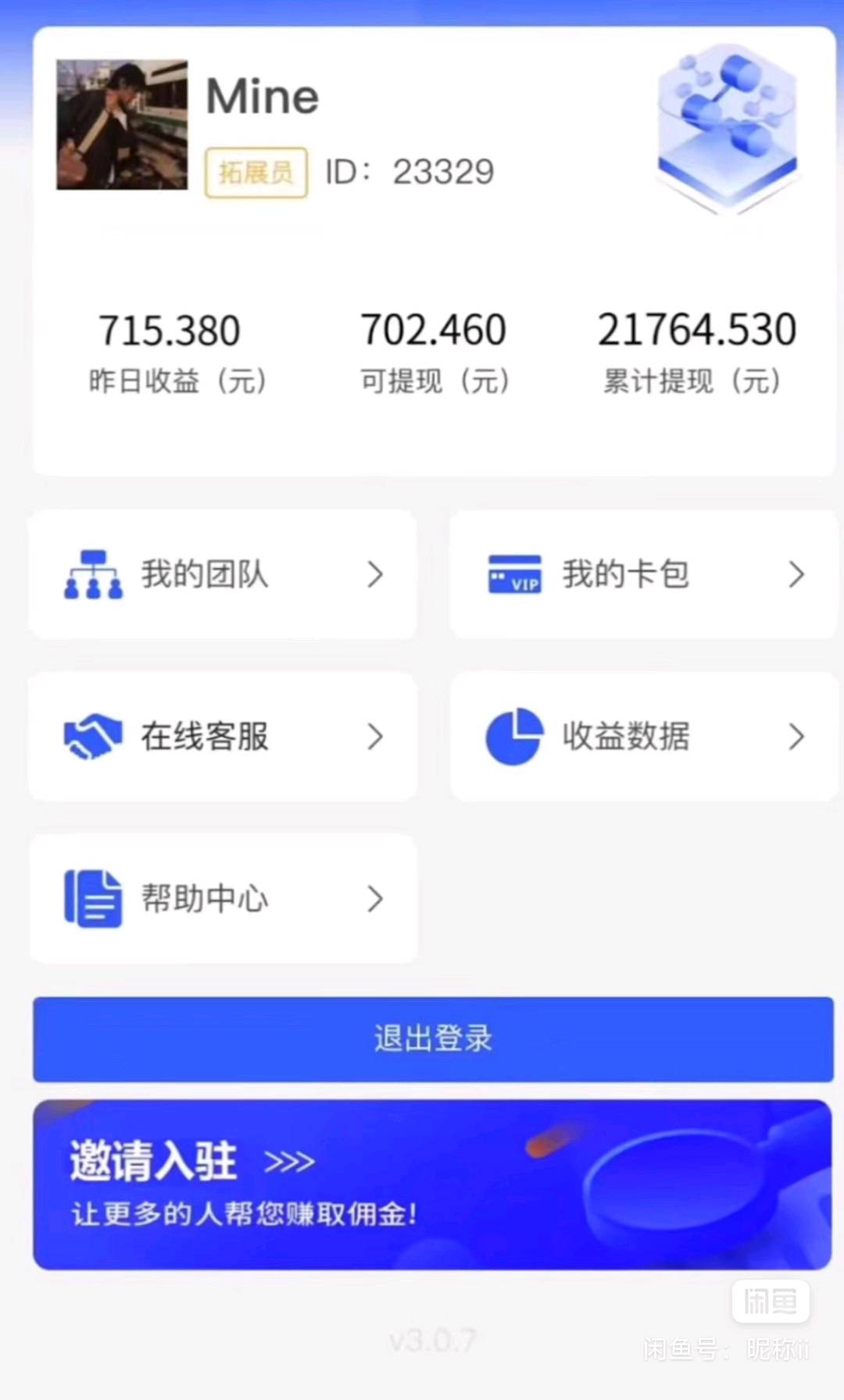Image resolution: width=844 pixels, height=1400 pixels.
Task: Open 我的卡包 card wallet
Action: pos(643,575)
